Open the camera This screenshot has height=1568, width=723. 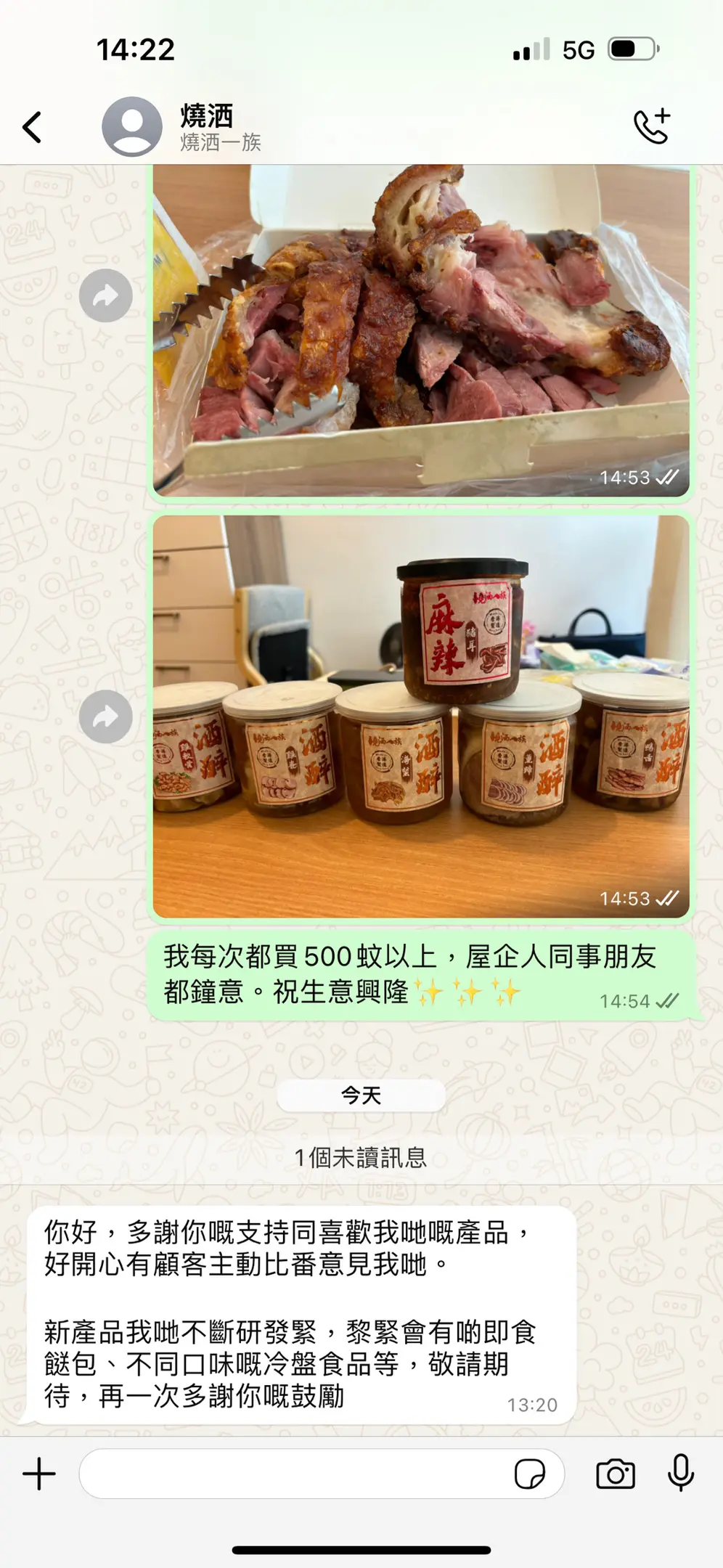(x=615, y=1474)
